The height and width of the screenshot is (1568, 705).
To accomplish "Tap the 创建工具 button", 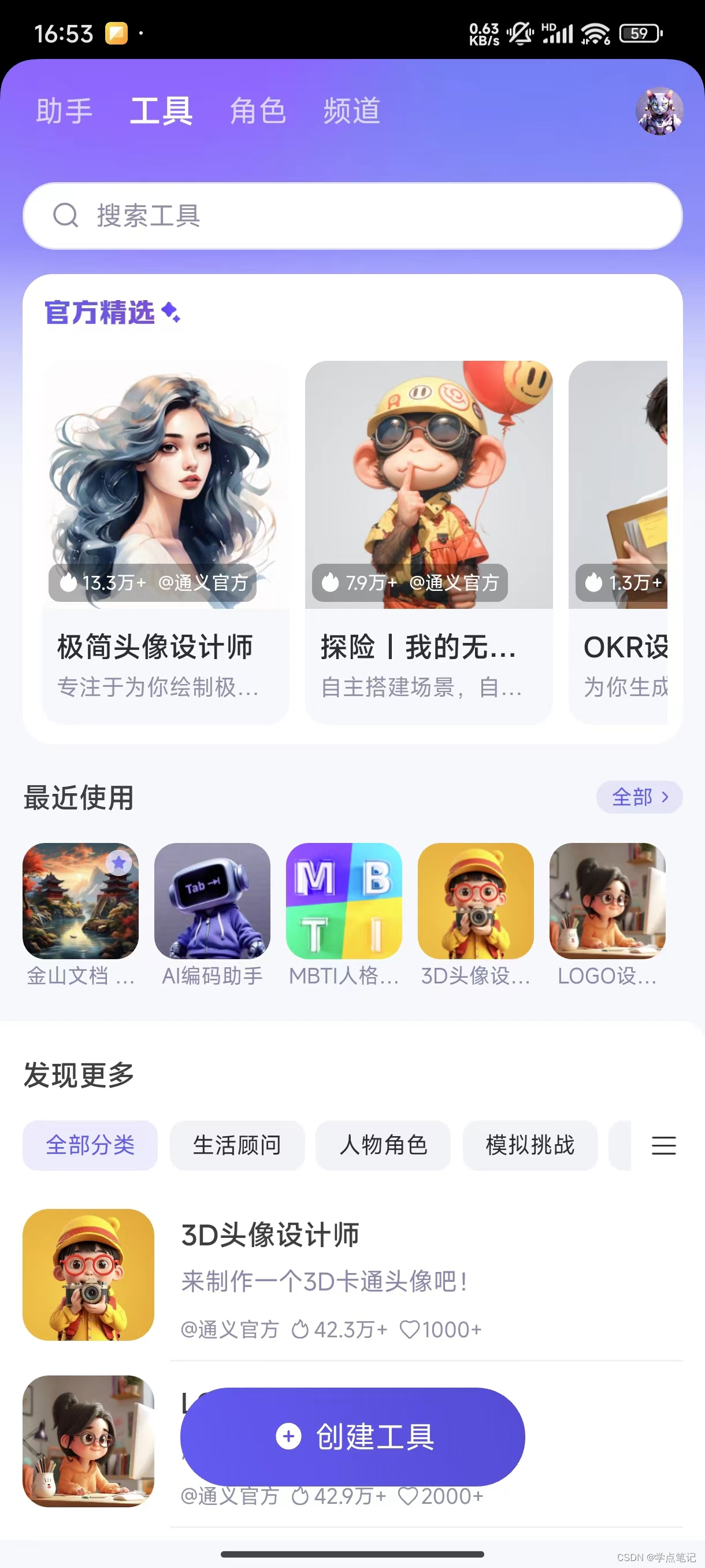I will [x=352, y=1437].
